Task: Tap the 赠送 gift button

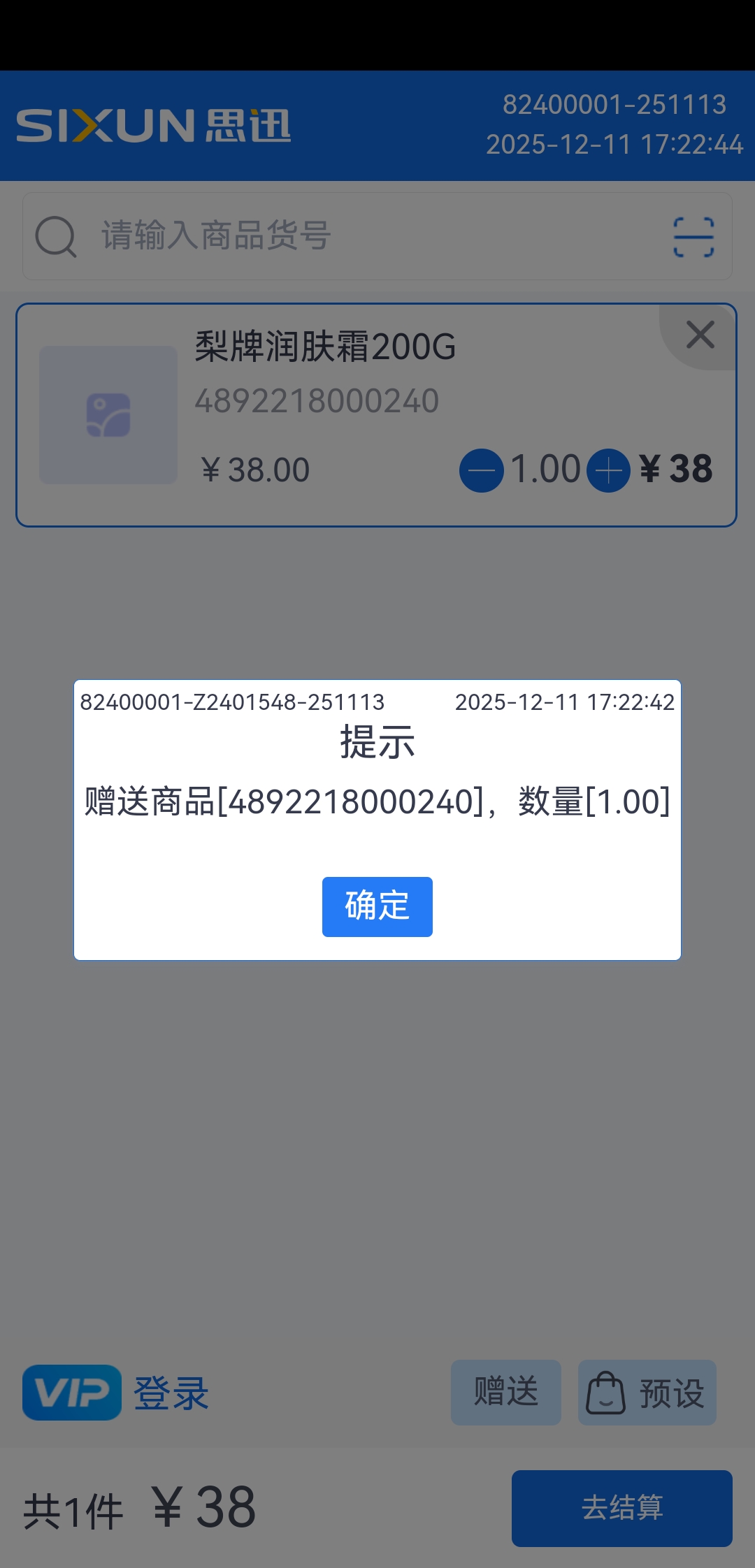Action: click(505, 1392)
